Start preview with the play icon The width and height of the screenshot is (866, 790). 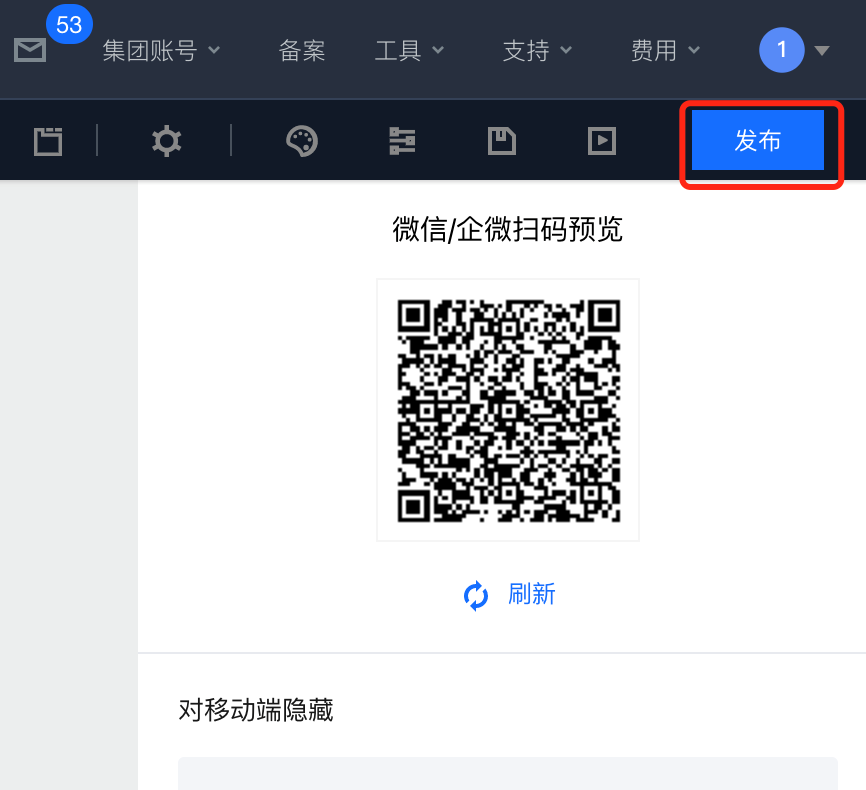[x=601, y=141]
